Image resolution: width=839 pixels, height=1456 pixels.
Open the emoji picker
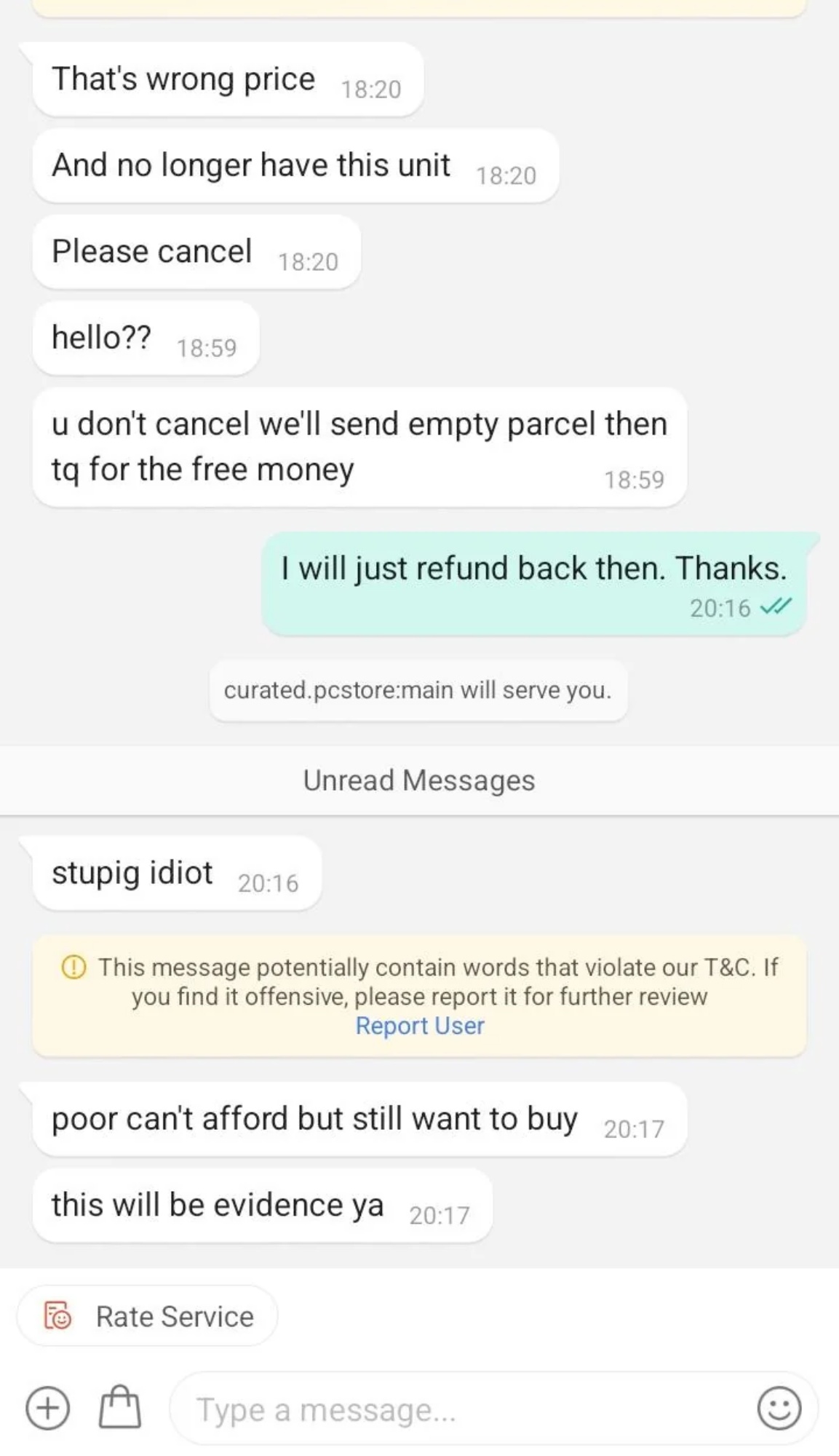pyautogui.click(x=779, y=1408)
